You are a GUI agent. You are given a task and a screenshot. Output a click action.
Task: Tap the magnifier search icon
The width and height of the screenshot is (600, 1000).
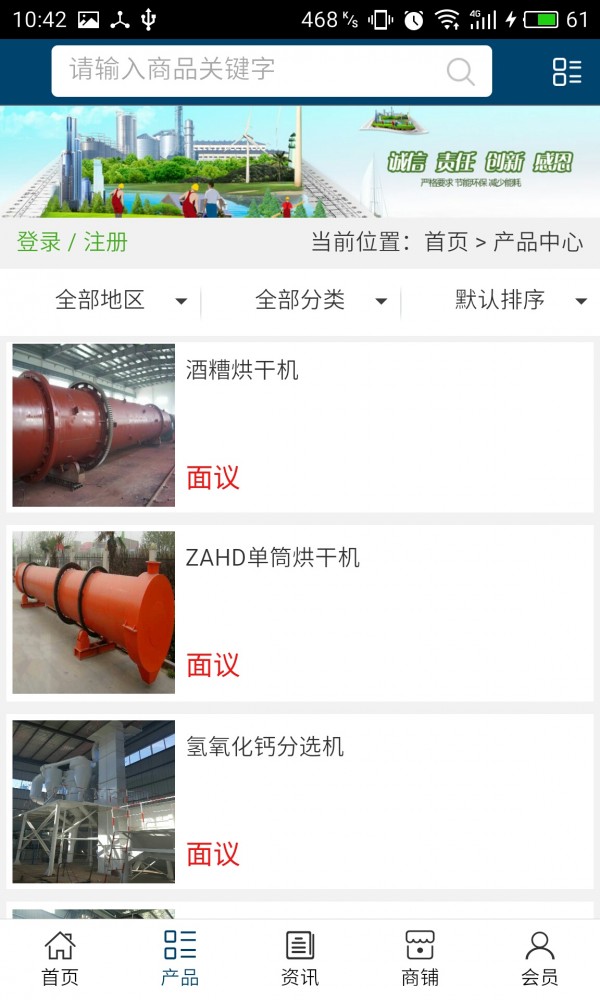coord(460,71)
